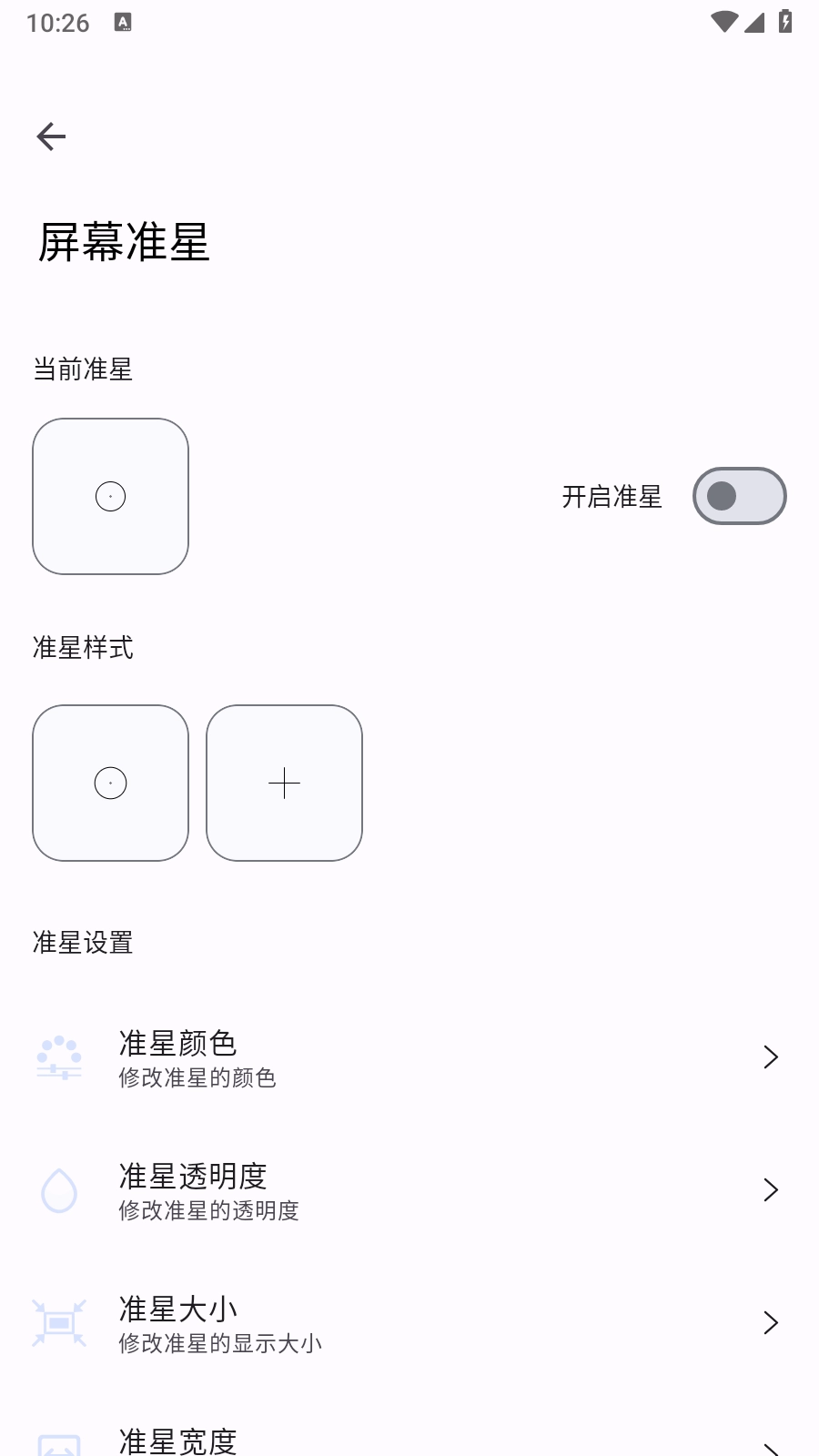Expand the 准星颜色 settings via chevron

pos(772,1057)
